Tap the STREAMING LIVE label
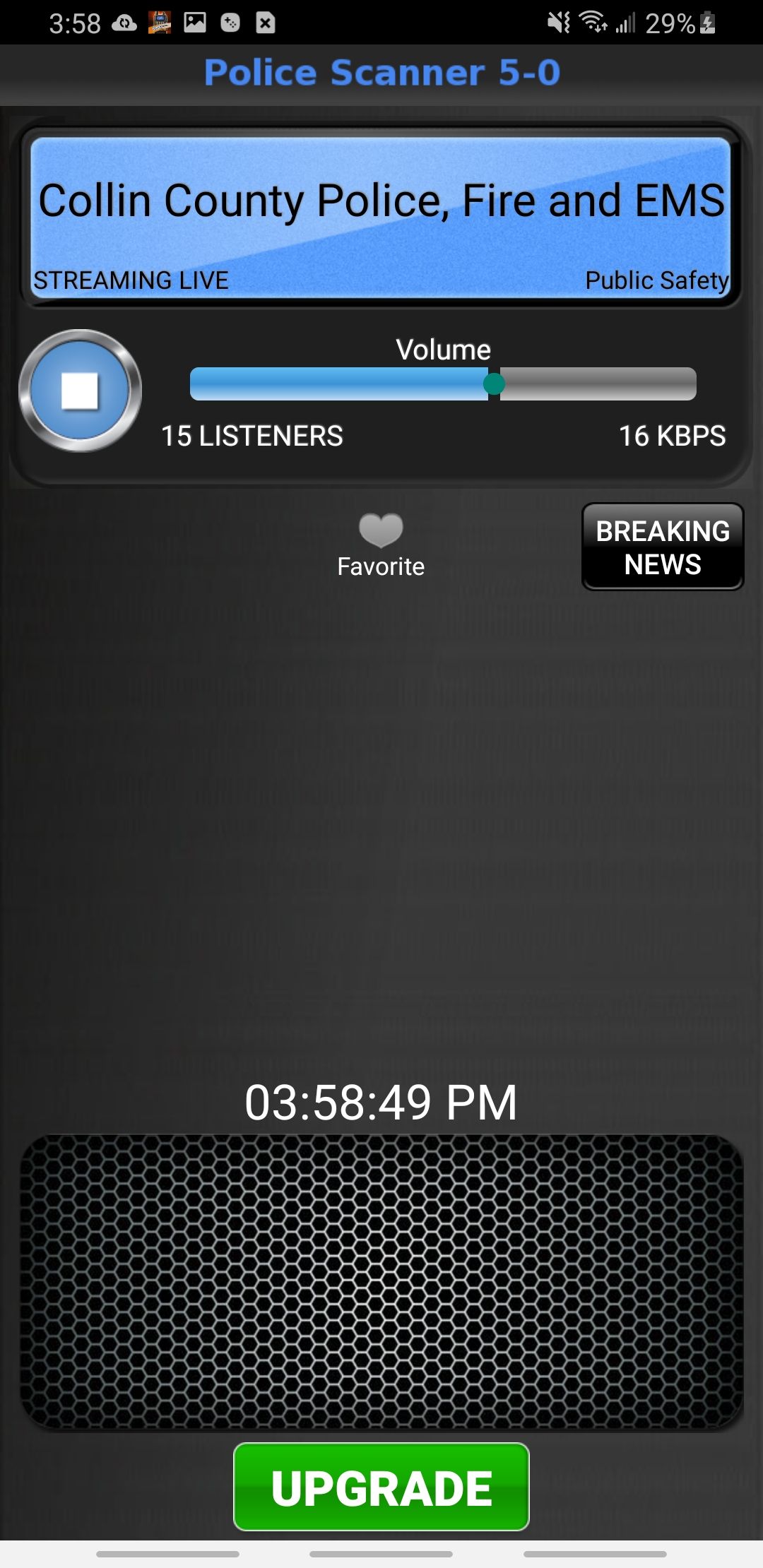 (129, 280)
